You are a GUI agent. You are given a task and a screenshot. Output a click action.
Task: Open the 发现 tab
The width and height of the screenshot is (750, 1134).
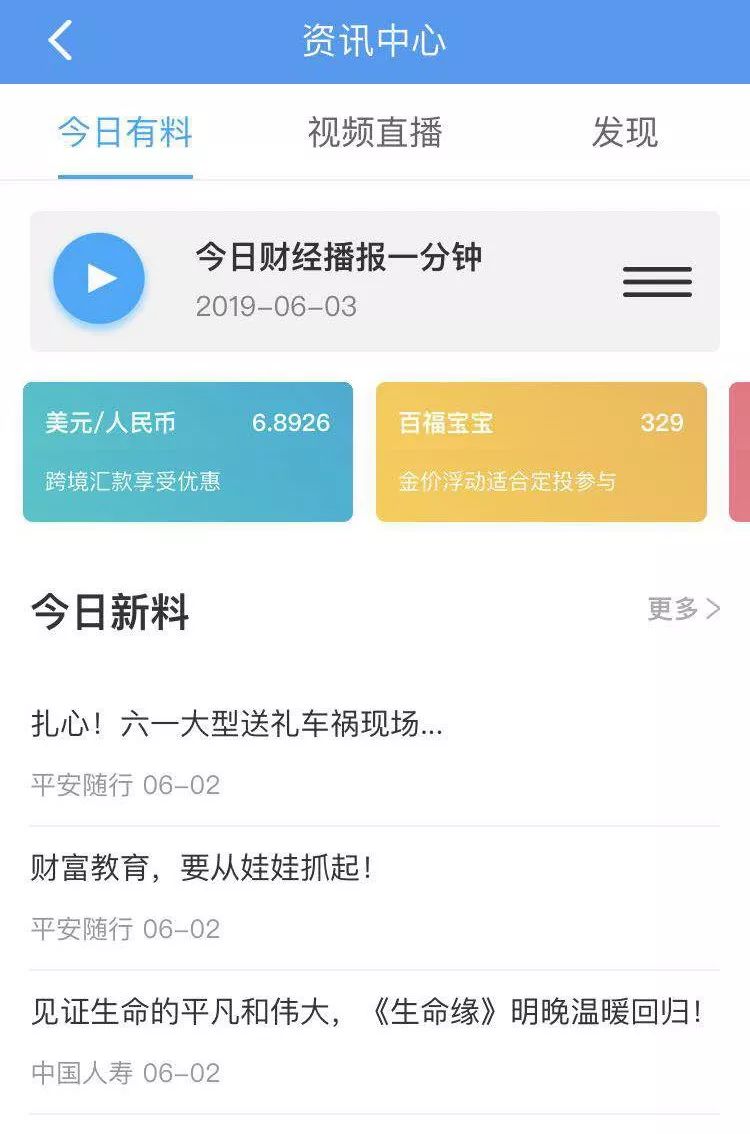(x=624, y=133)
